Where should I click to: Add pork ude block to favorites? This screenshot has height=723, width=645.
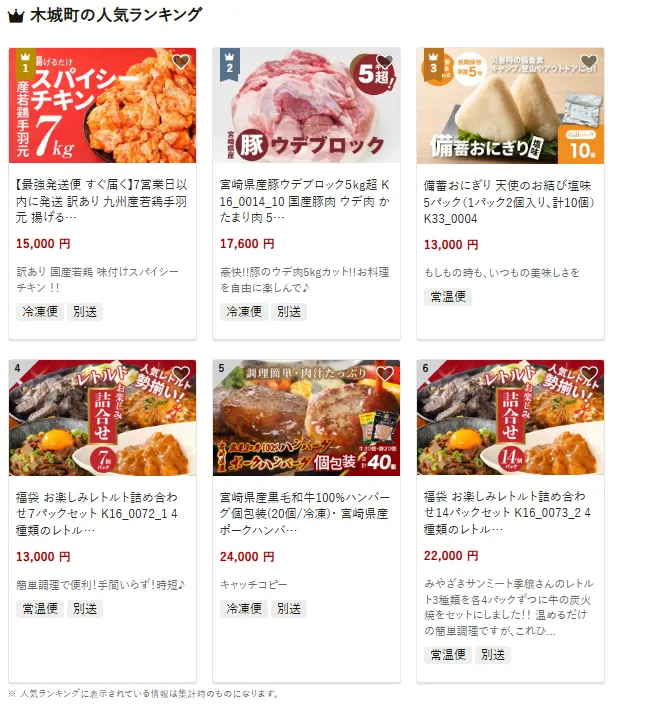click(384, 62)
